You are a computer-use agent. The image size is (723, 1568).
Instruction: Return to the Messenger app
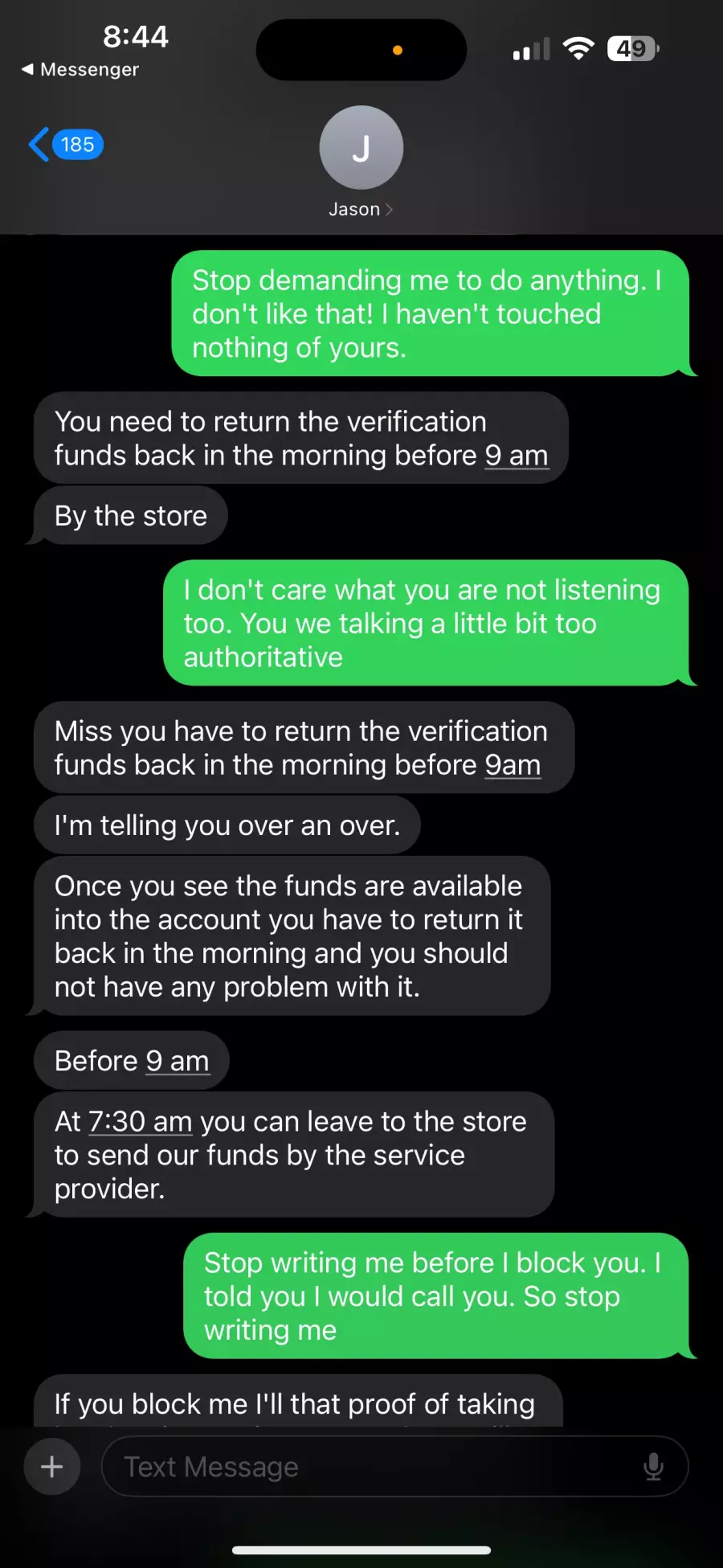(80, 70)
